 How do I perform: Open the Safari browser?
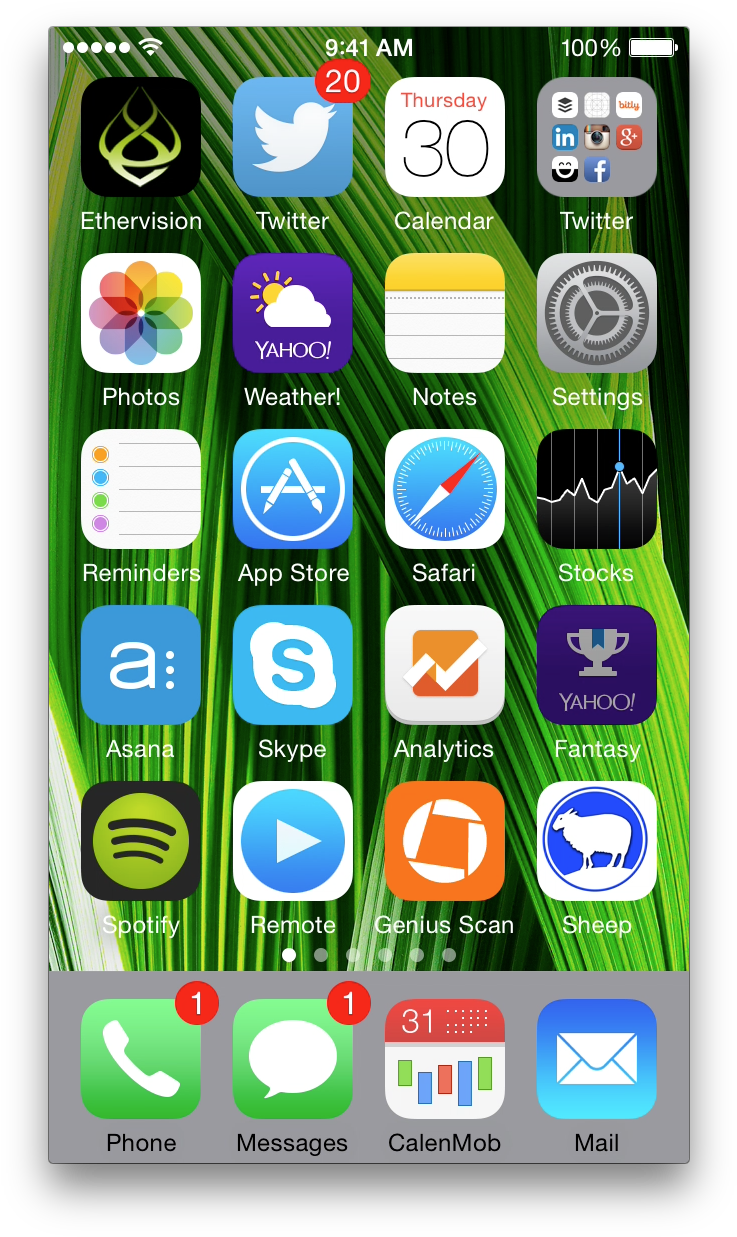pos(445,489)
